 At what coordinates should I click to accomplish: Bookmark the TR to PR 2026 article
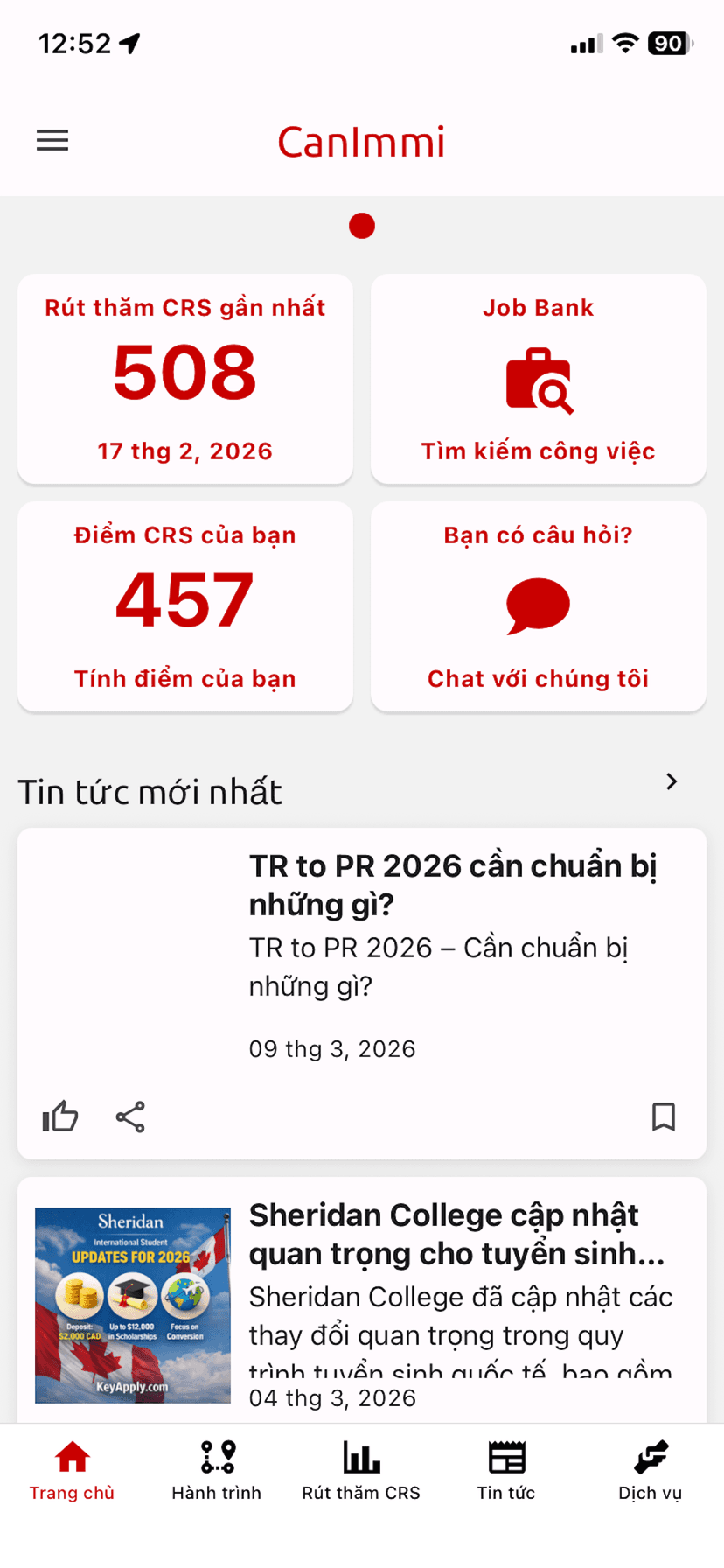664,1116
